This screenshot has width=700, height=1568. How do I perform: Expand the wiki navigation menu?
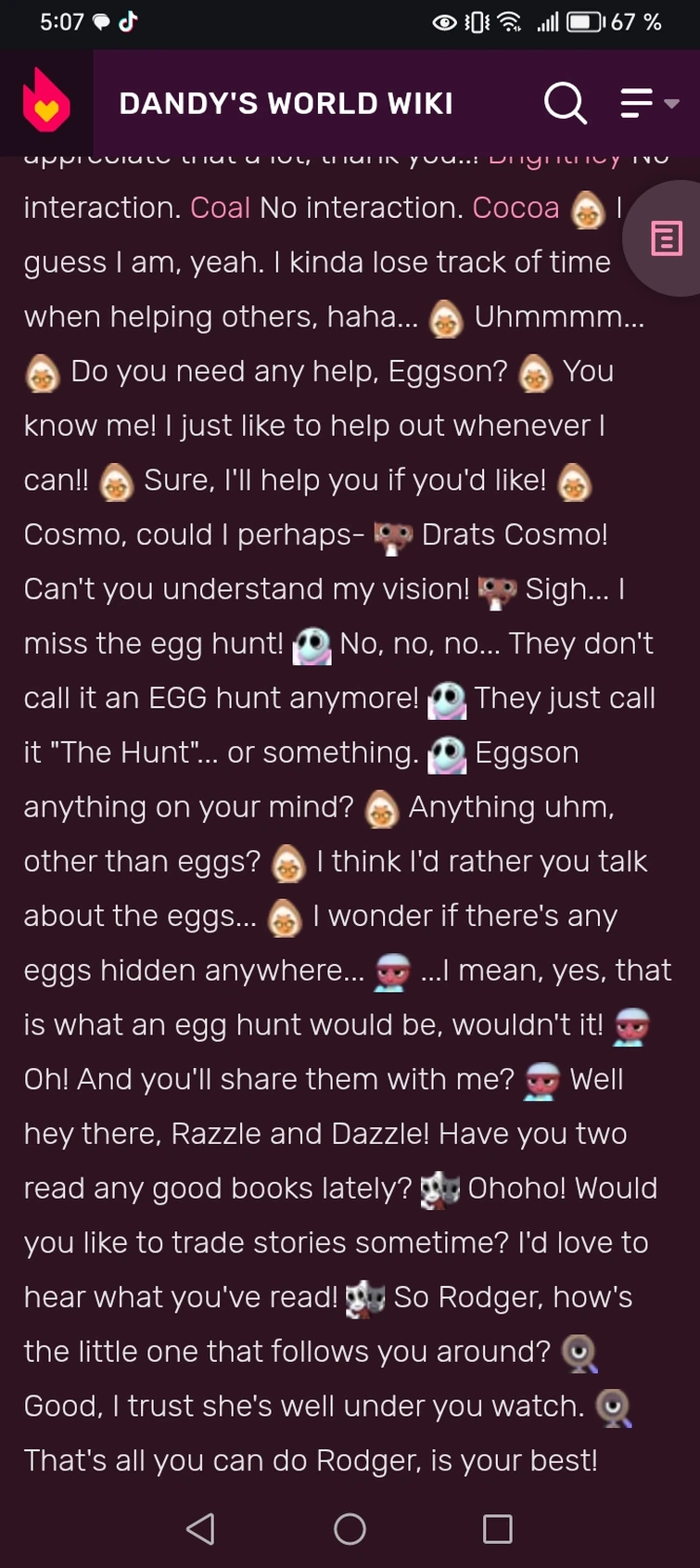649,103
